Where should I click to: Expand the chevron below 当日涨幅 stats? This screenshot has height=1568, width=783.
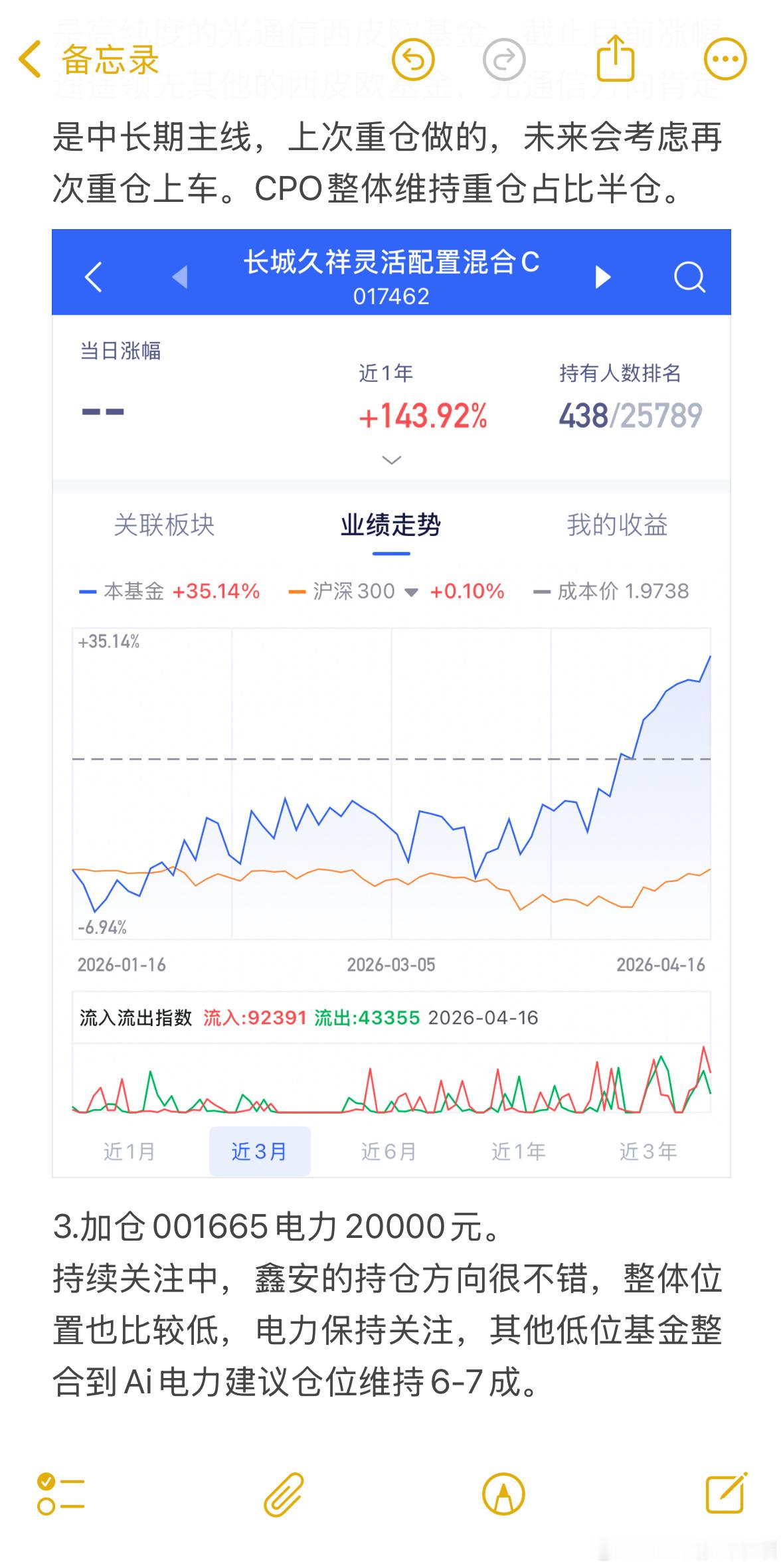[391, 458]
